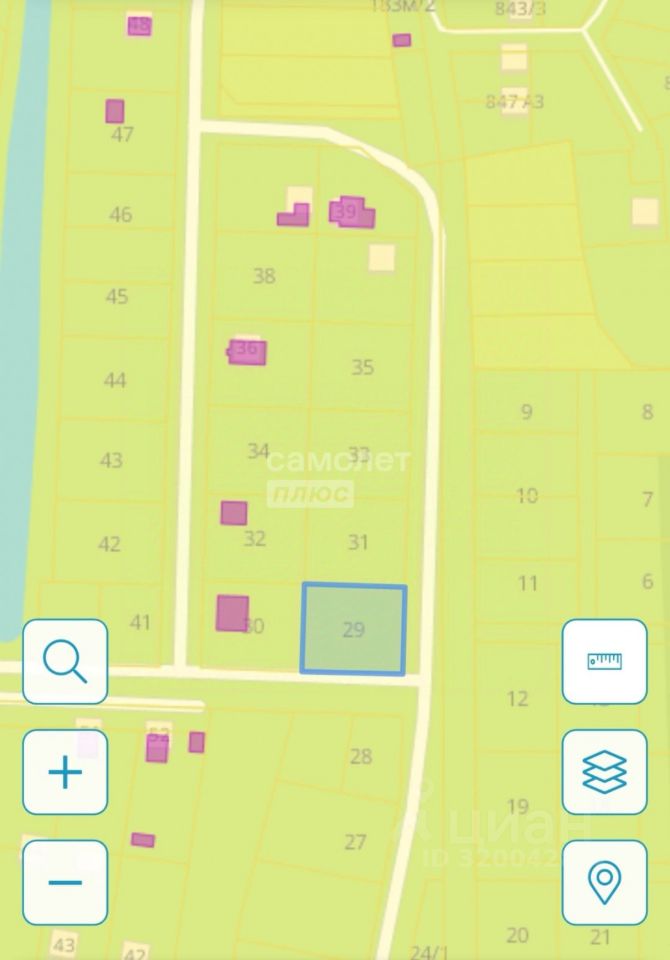Open the map search magnifier
The width and height of the screenshot is (670, 960).
point(65,661)
